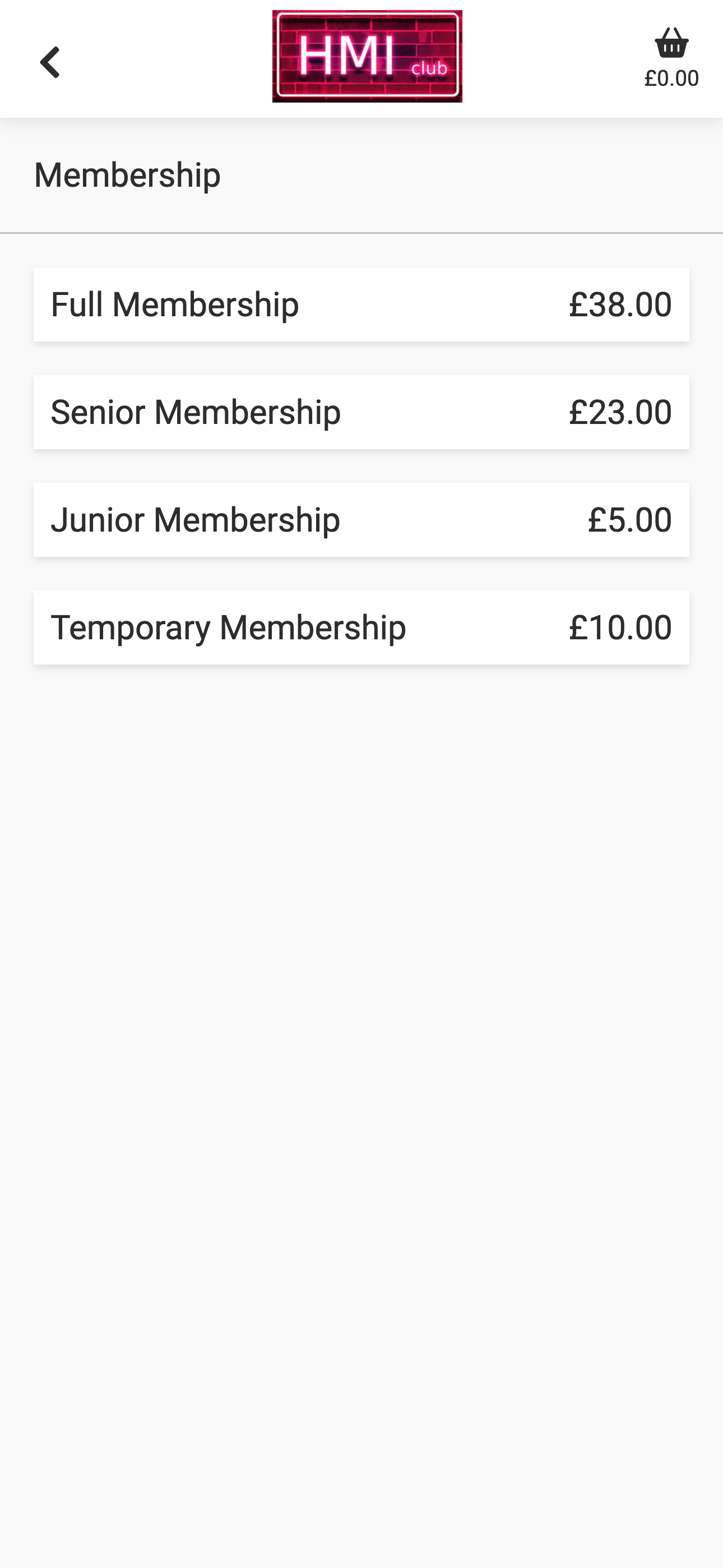Go back using the arrow
Viewport: 723px width, 1568px height.
(50, 62)
